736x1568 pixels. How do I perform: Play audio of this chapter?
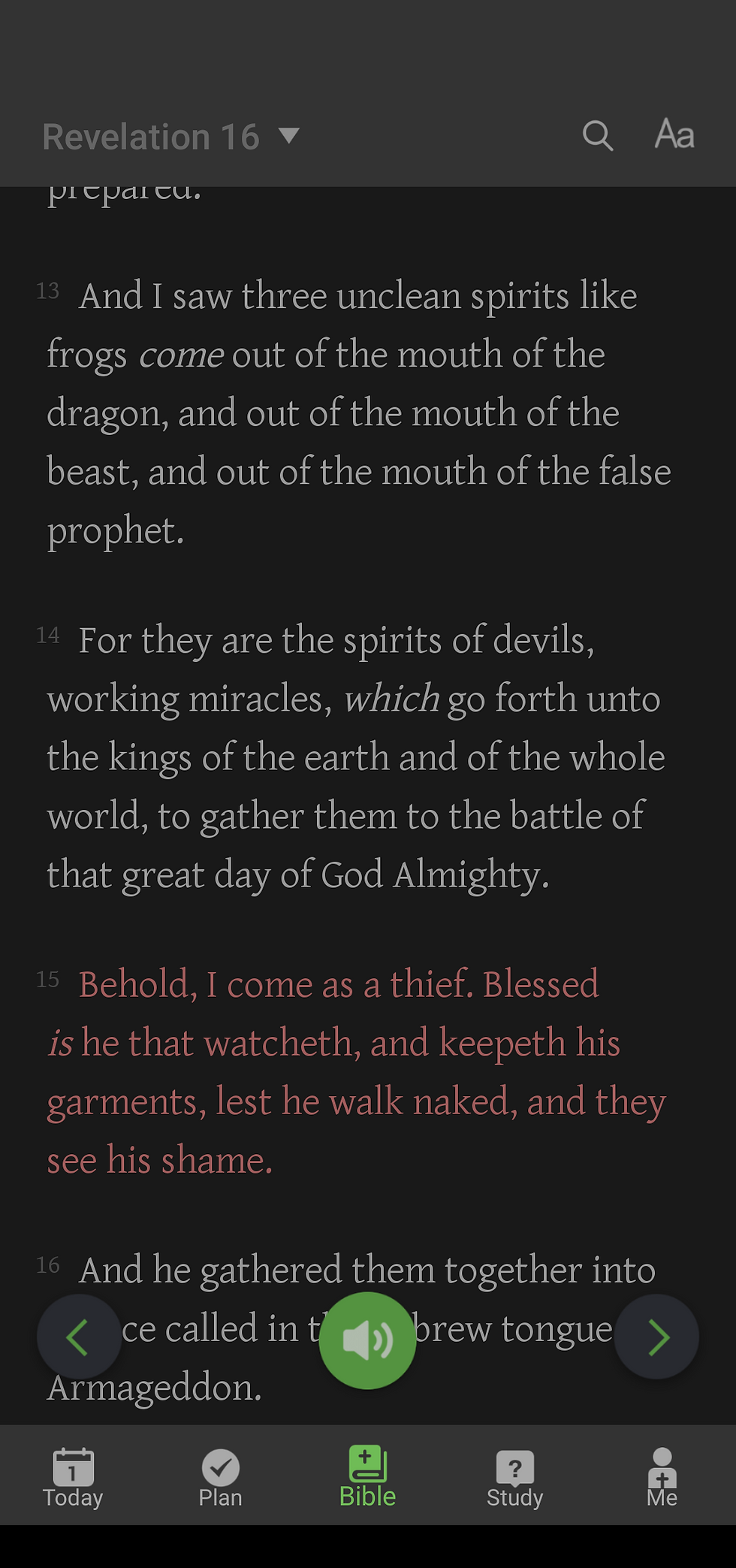[367, 1340]
